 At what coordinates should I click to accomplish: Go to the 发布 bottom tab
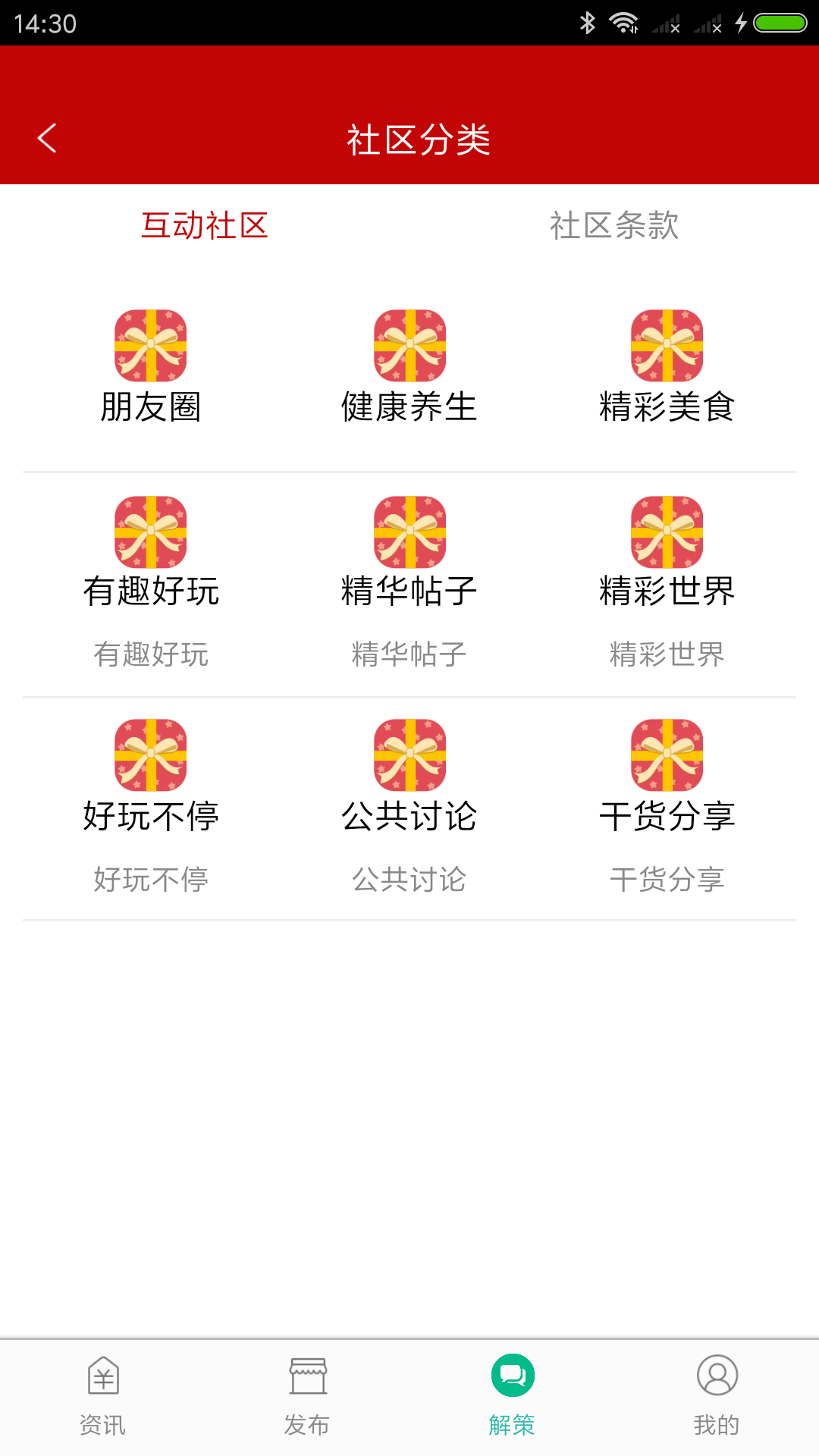307,1397
